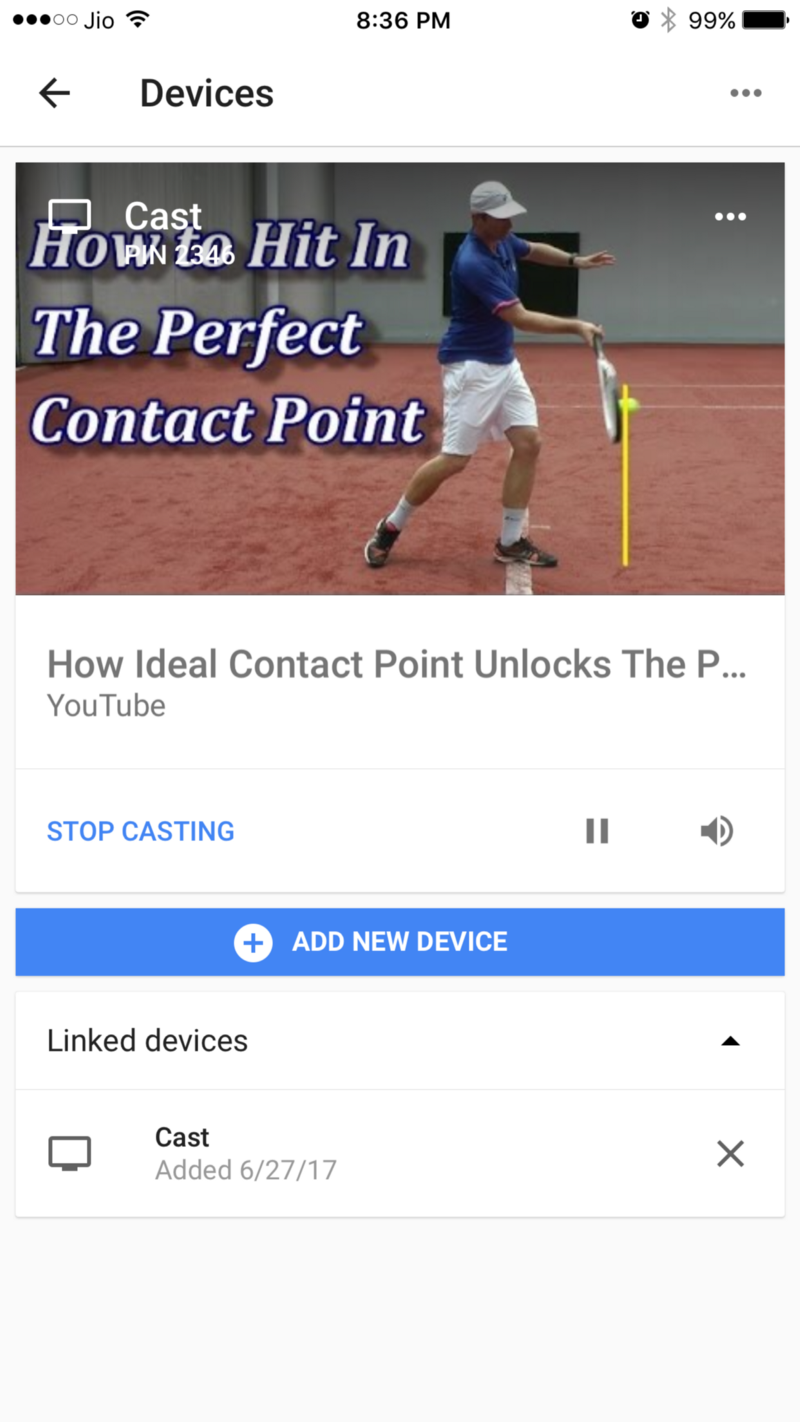Open the Cast device card options menu
The image size is (800, 1422).
point(730,217)
